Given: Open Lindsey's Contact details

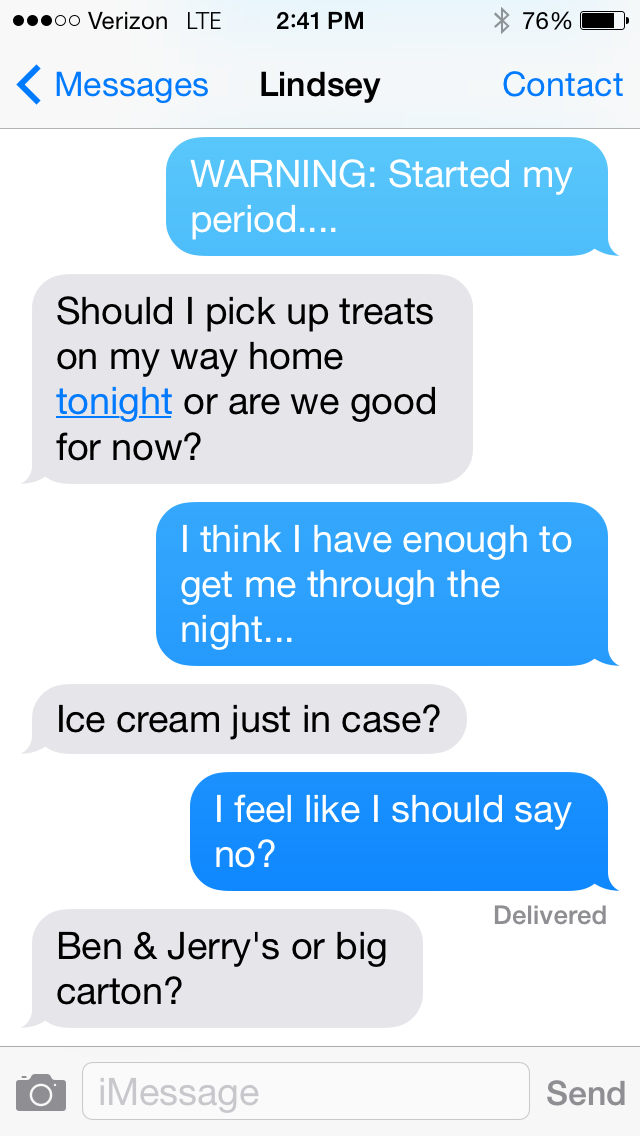Looking at the screenshot, I should coord(562,86).
